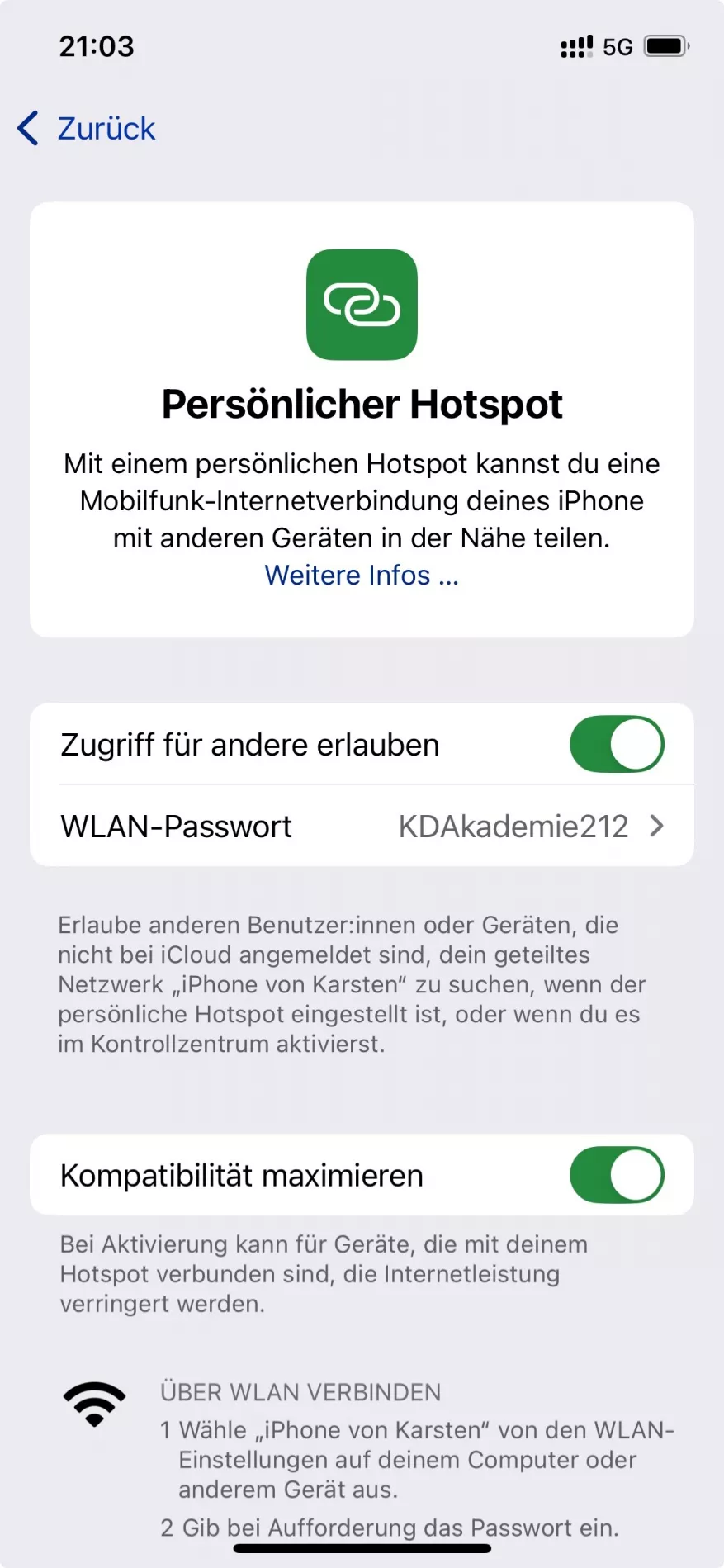Image resolution: width=724 pixels, height=1568 pixels.
Task: Open the Weitere Infos link
Action: click(362, 575)
